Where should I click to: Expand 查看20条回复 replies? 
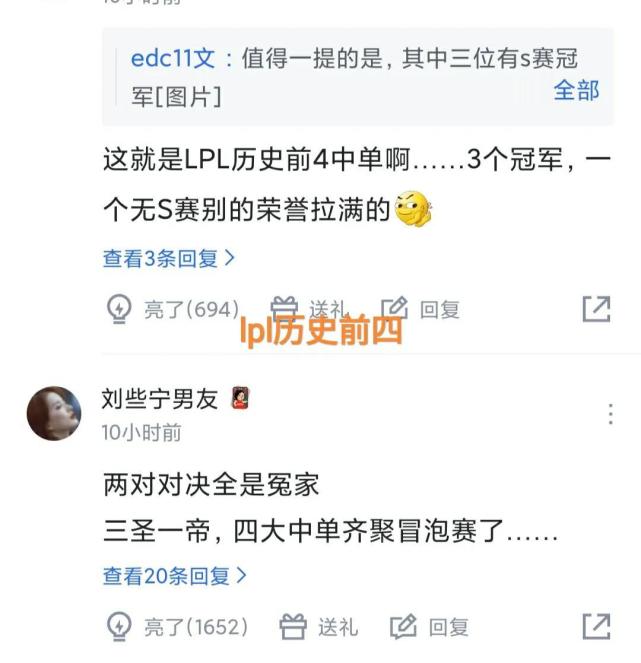pos(174,576)
